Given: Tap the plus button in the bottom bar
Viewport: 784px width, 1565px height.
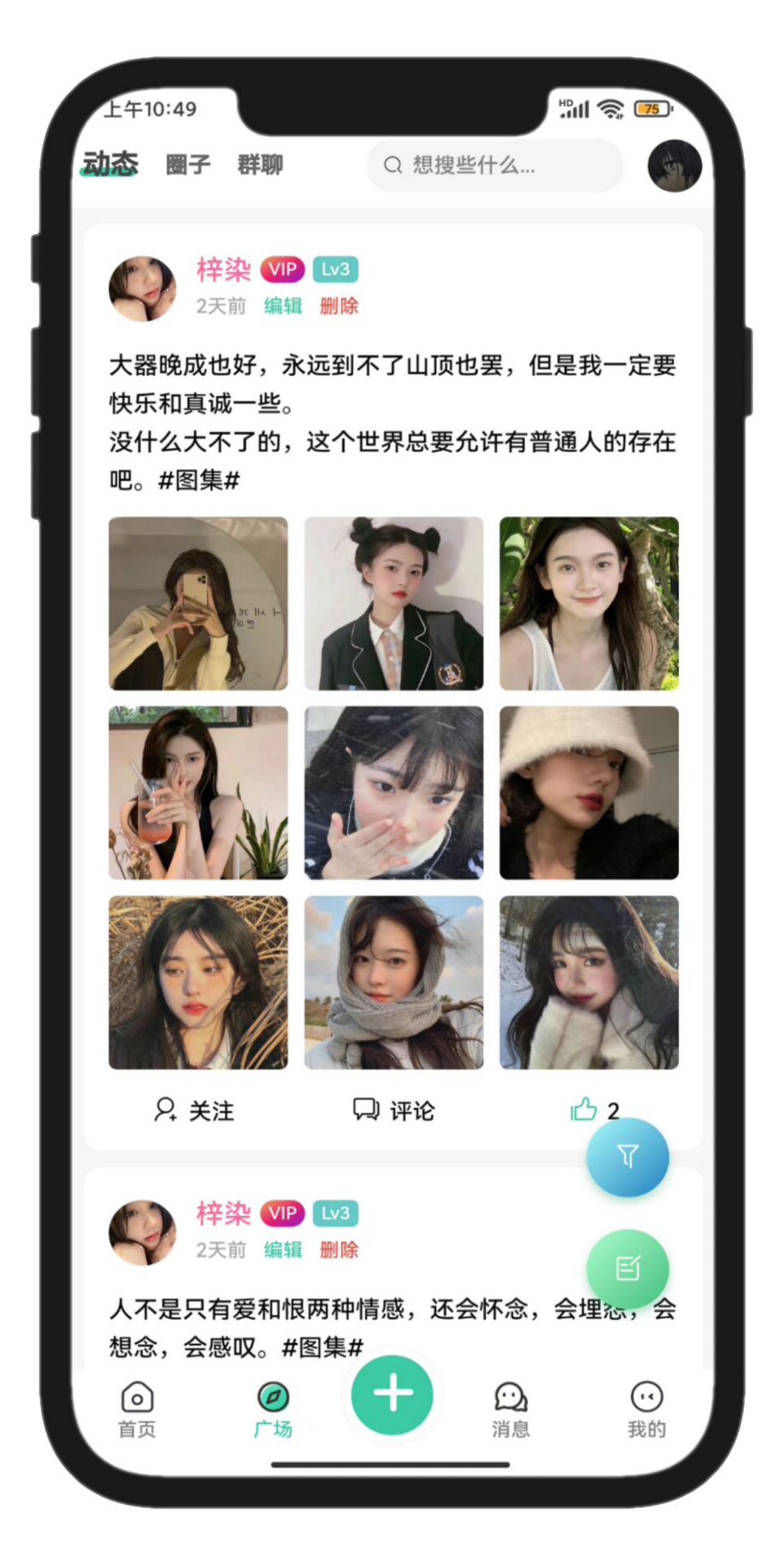Looking at the screenshot, I should coord(392,1394).
